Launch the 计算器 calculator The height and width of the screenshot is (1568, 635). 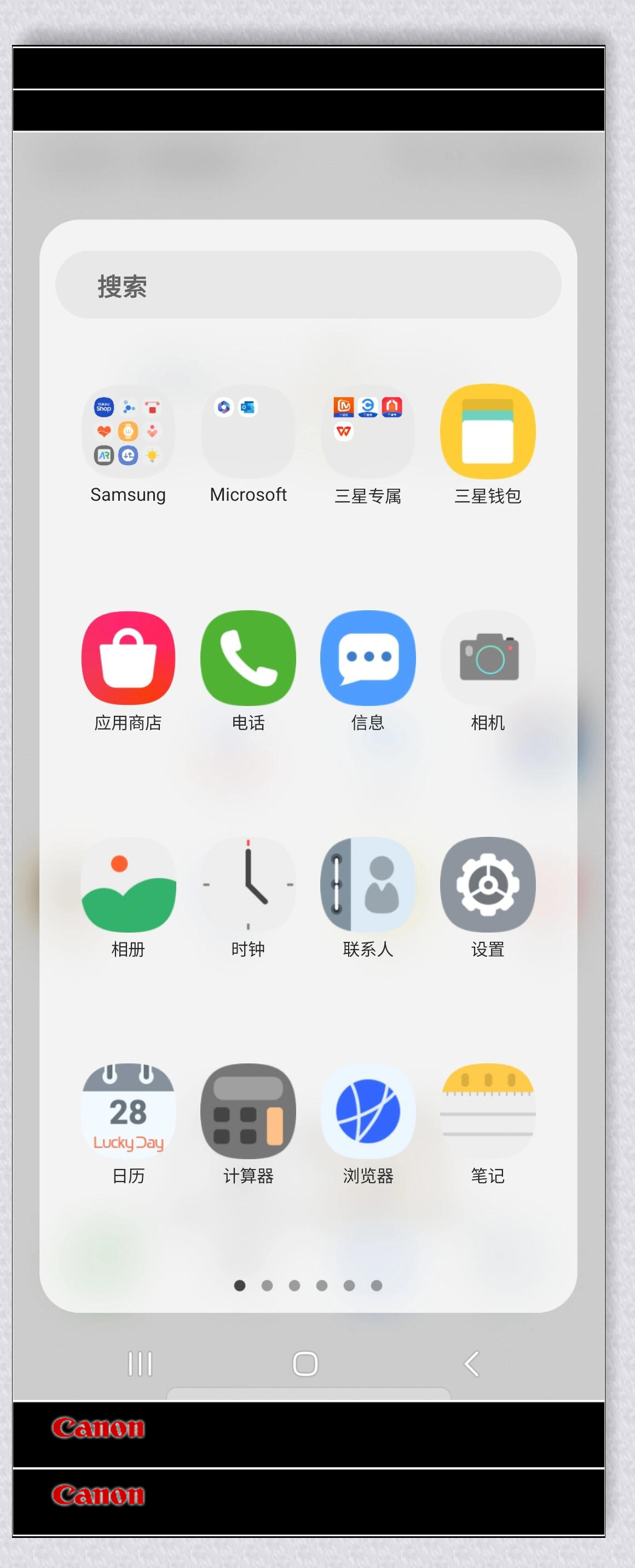pos(248,1111)
